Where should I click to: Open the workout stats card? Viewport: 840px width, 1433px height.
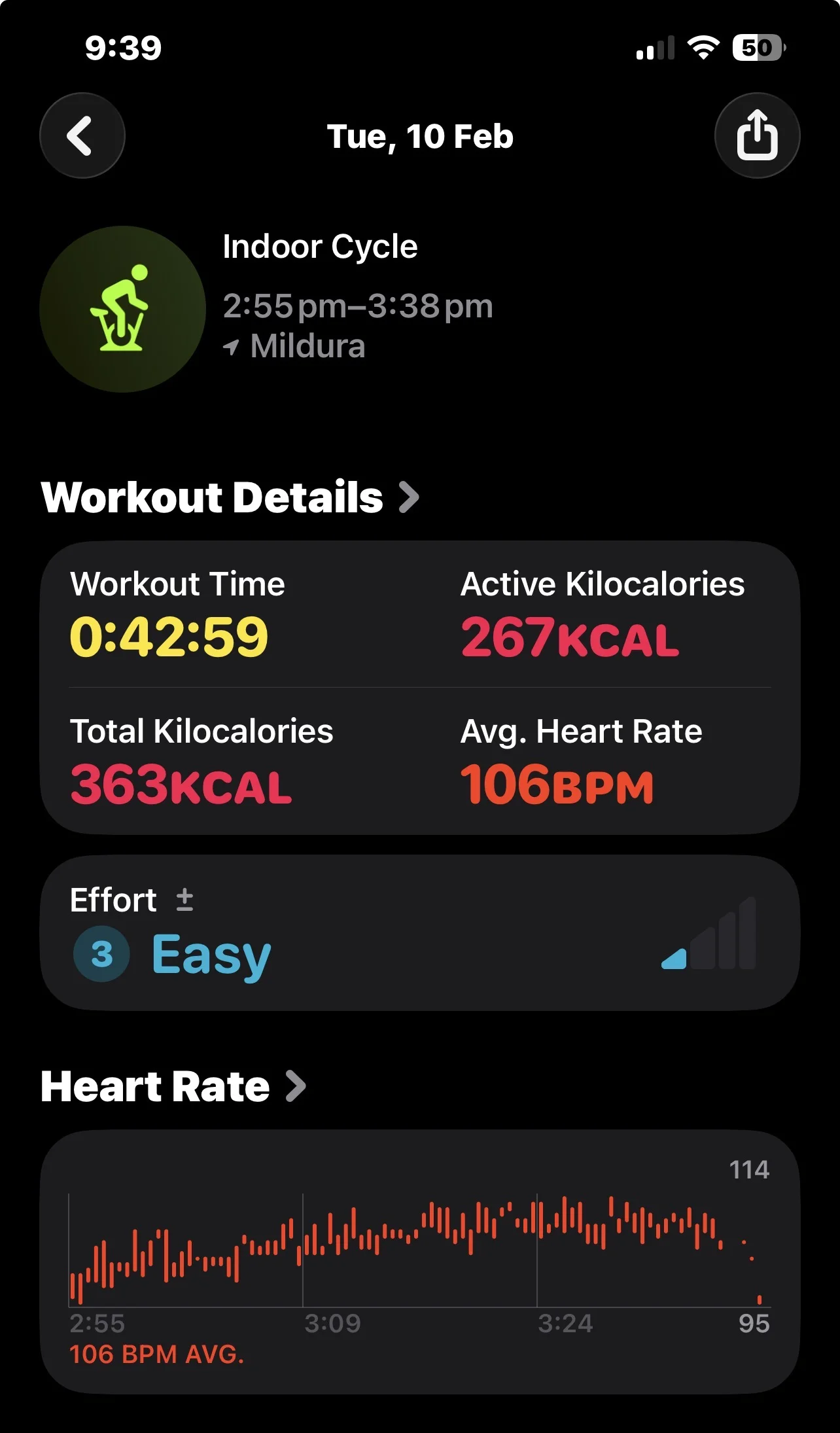[x=419, y=687]
